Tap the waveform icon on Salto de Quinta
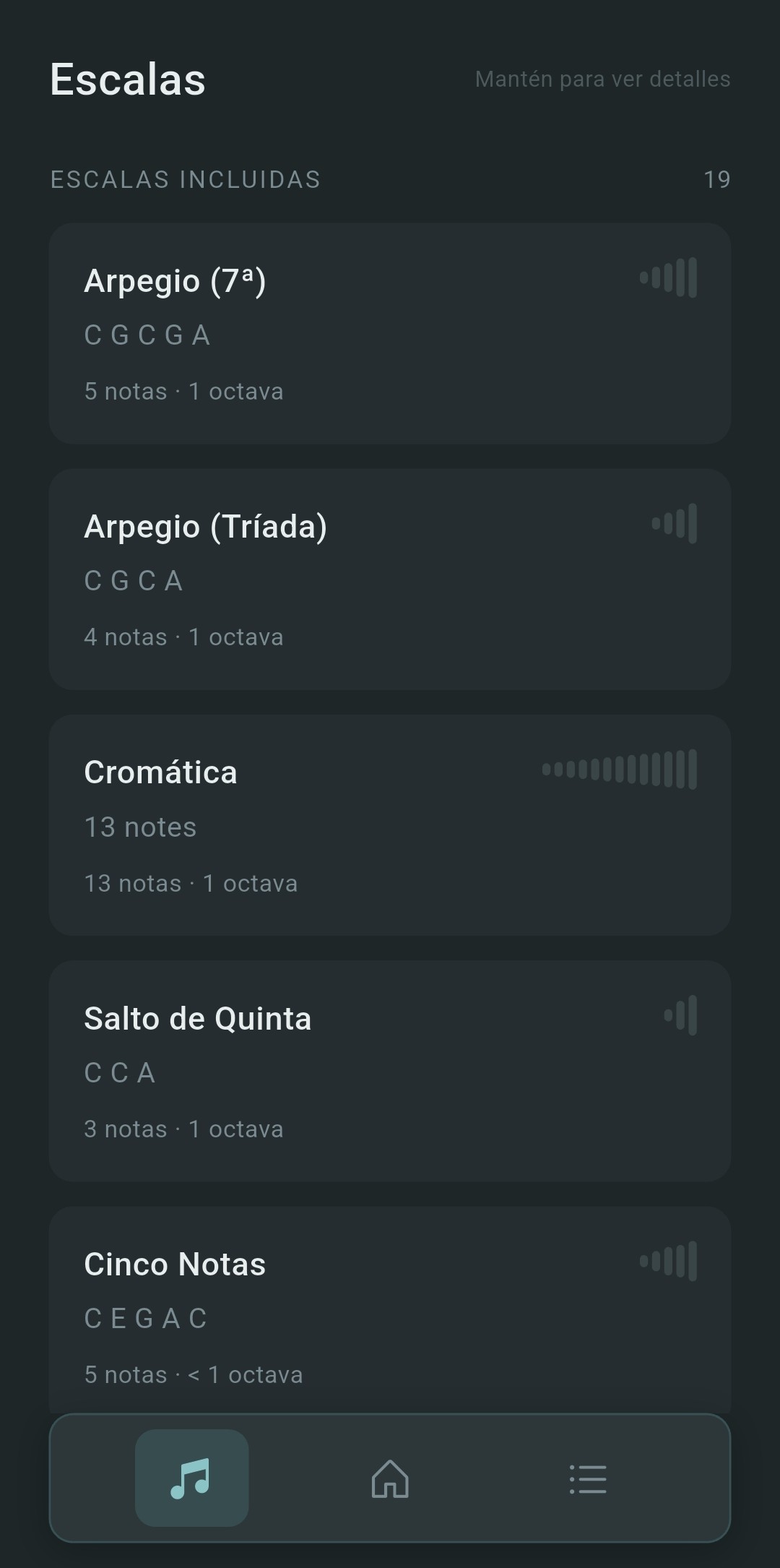Image resolution: width=780 pixels, height=1568 pixels. (680, 1016)
